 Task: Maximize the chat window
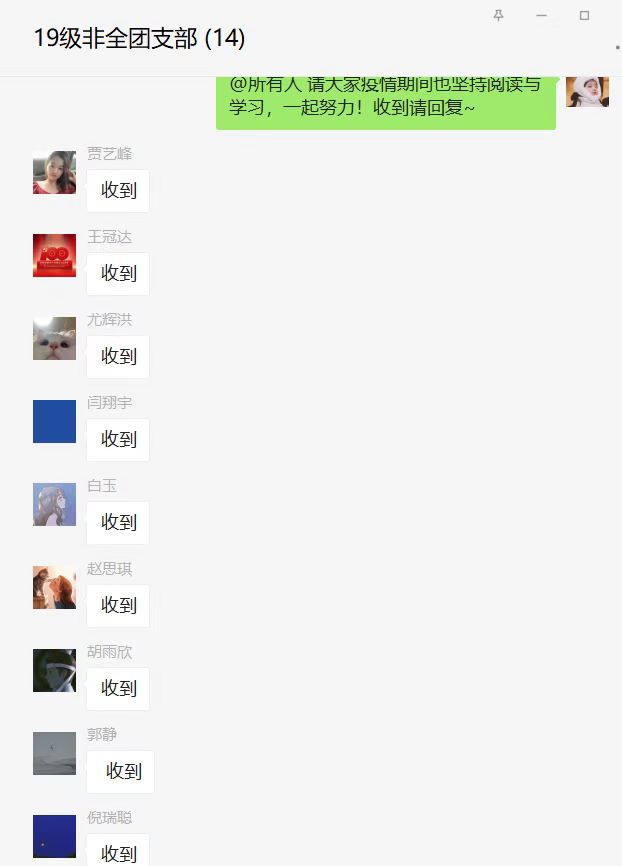(x=584, y=15)
